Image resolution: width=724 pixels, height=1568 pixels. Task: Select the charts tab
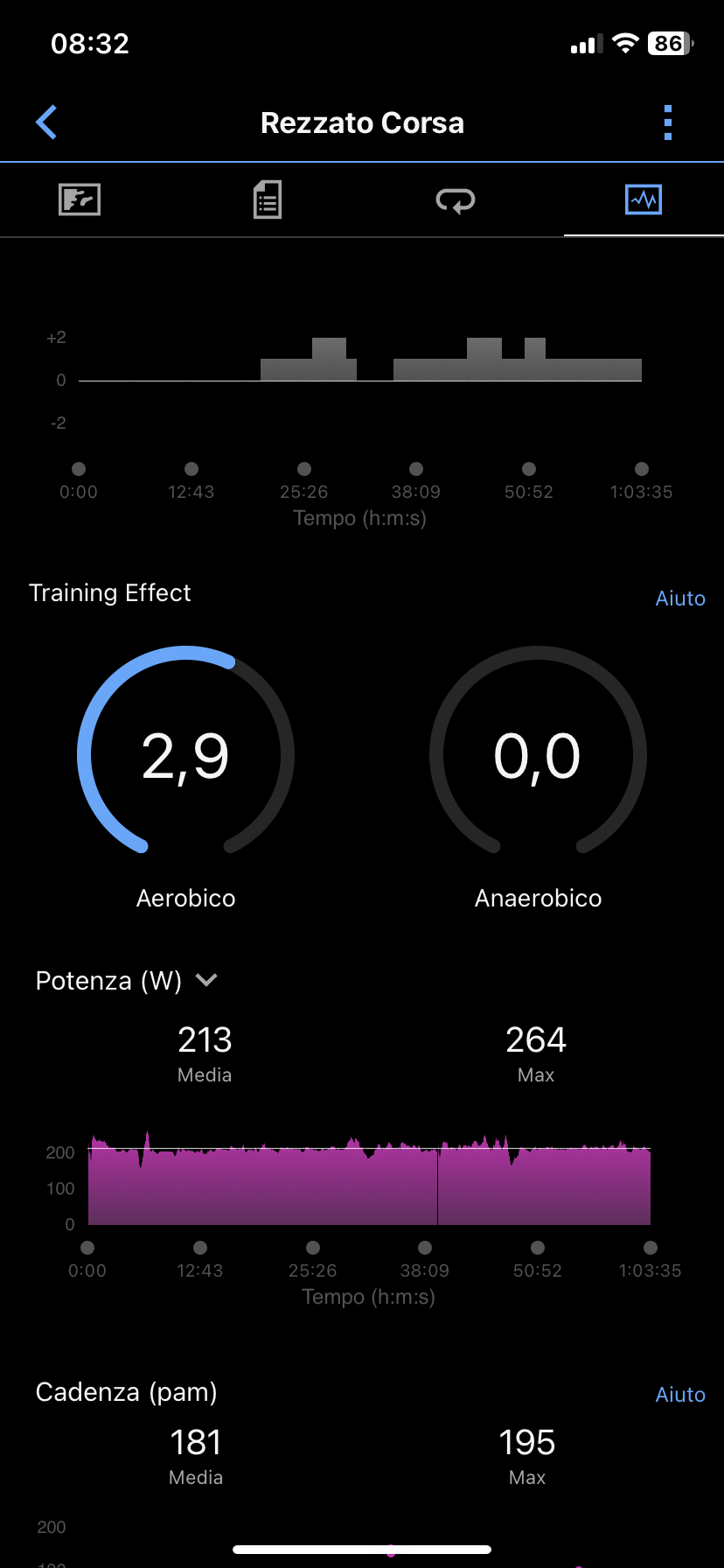644,199
